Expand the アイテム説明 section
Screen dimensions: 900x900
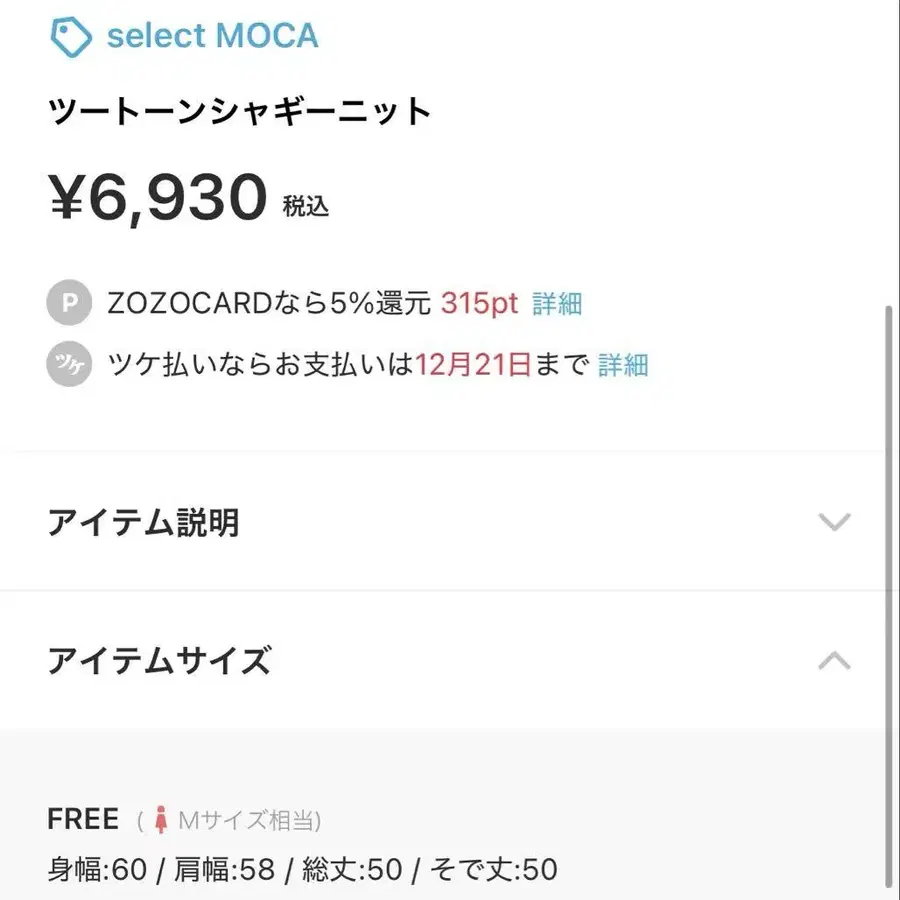450,522
